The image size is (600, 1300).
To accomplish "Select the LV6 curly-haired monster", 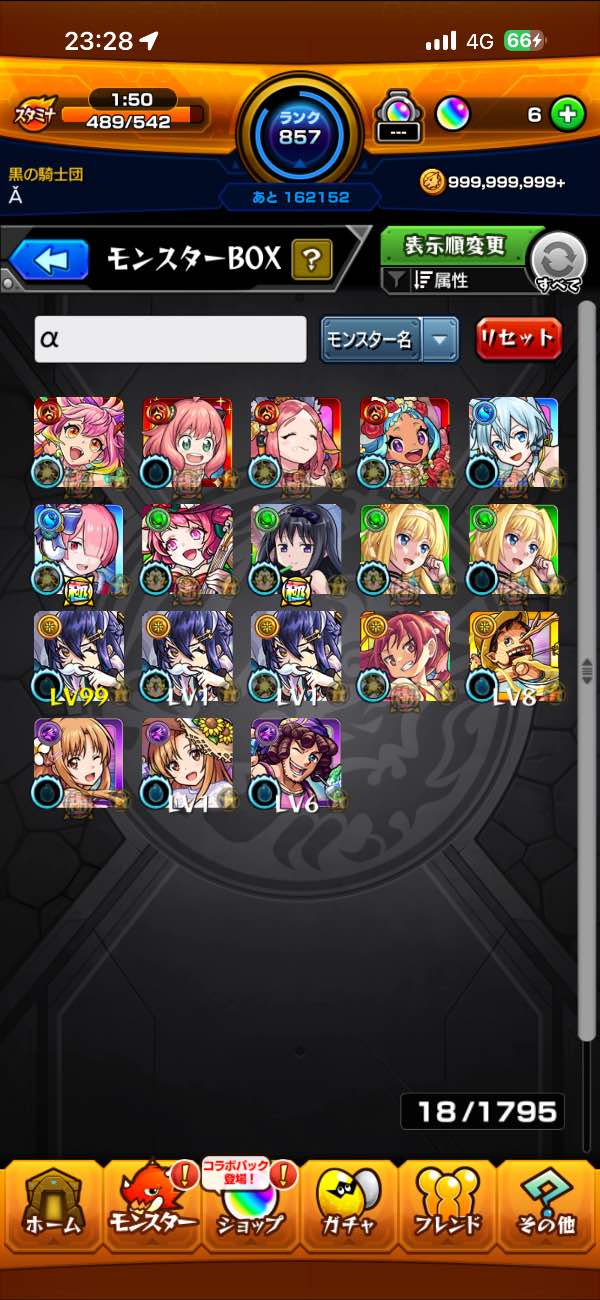I will tap(296, 763).
